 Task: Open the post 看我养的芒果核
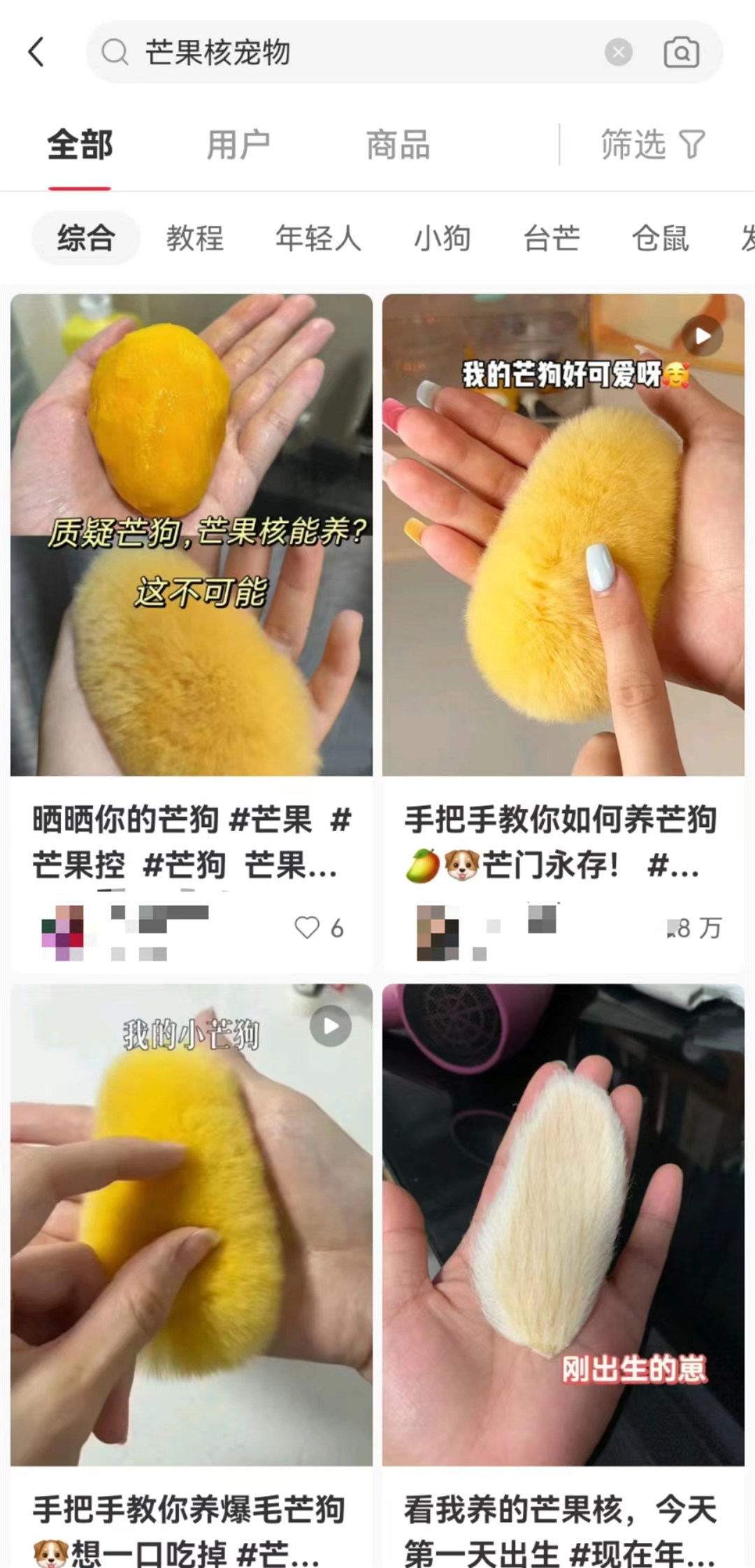click(563, 1223)
